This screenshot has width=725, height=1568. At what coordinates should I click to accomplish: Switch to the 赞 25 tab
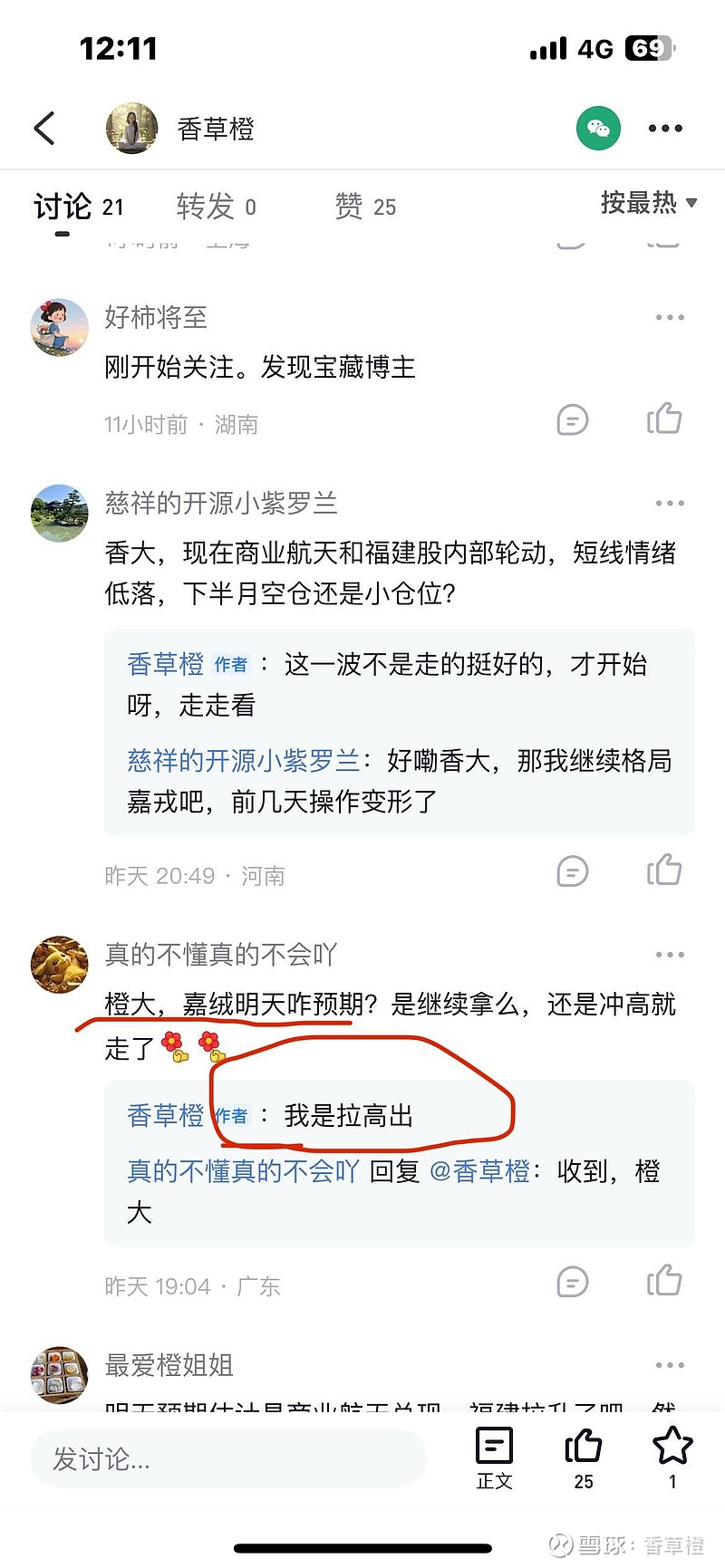[365, 207]
